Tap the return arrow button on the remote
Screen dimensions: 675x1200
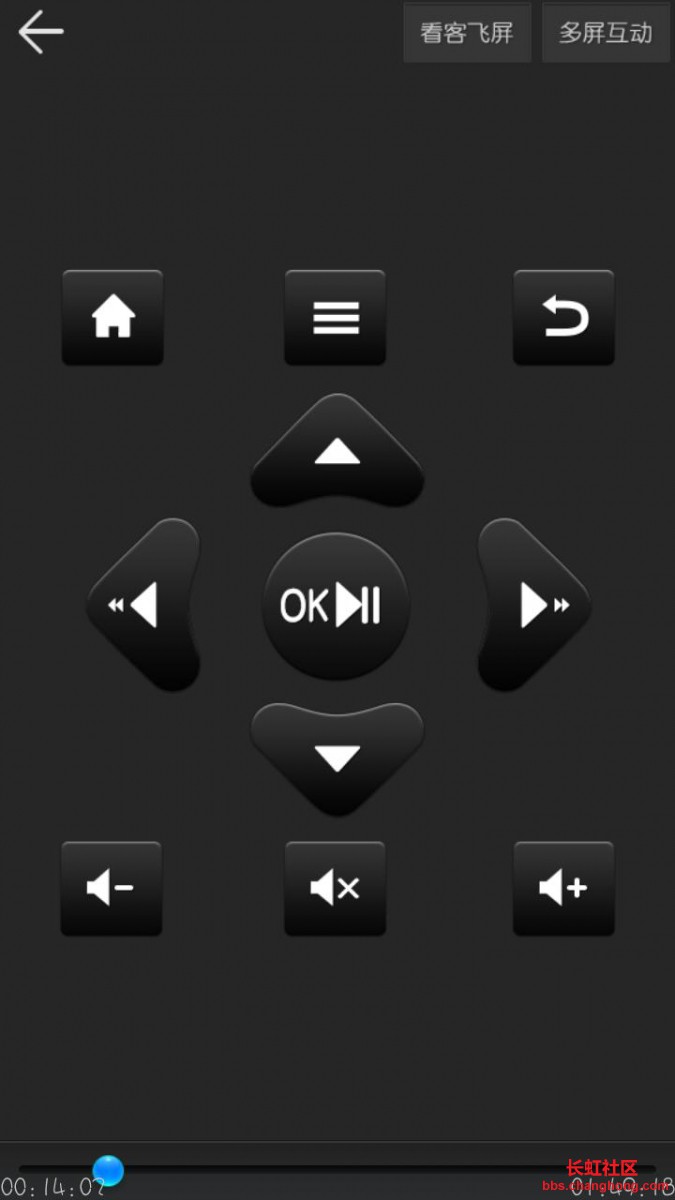coord(564,318)
